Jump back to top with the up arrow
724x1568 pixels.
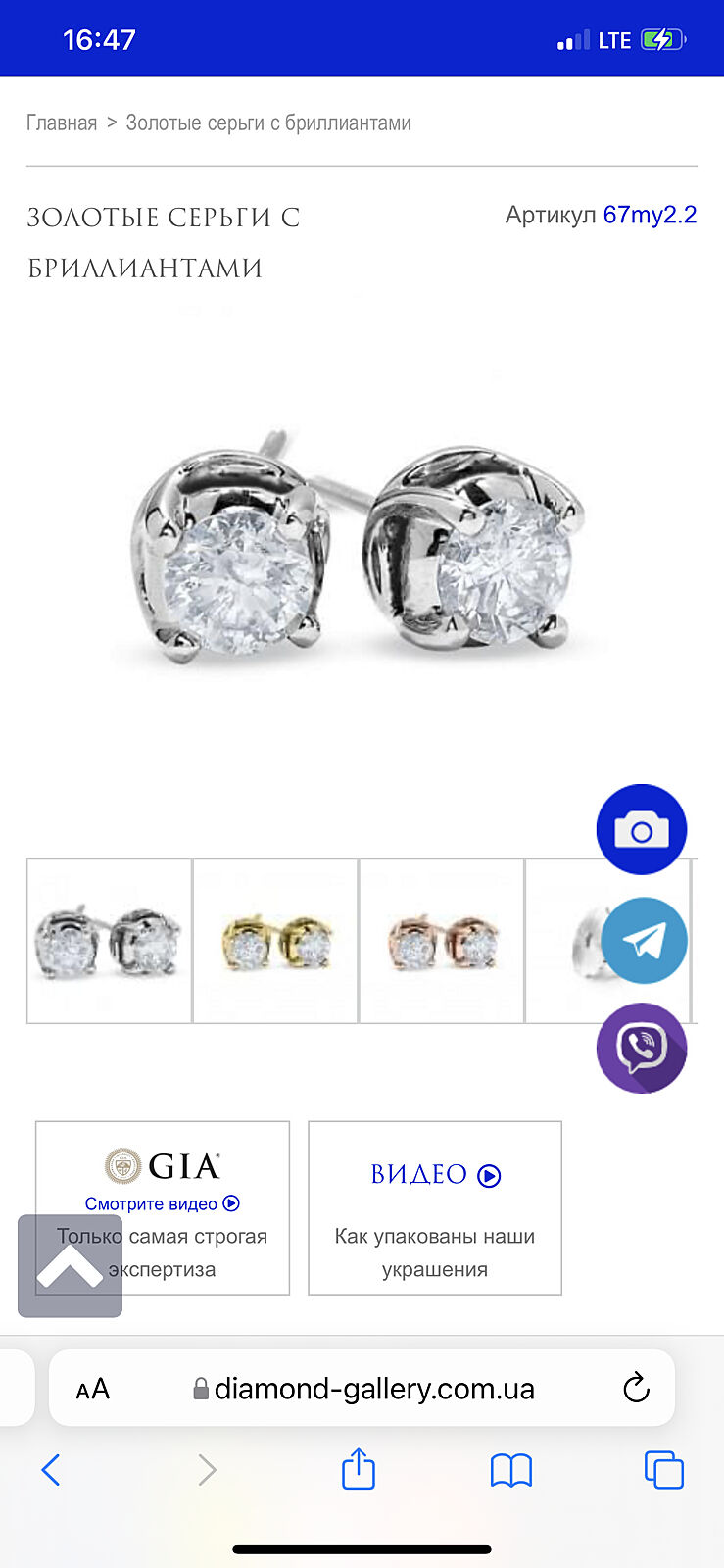70,1266
